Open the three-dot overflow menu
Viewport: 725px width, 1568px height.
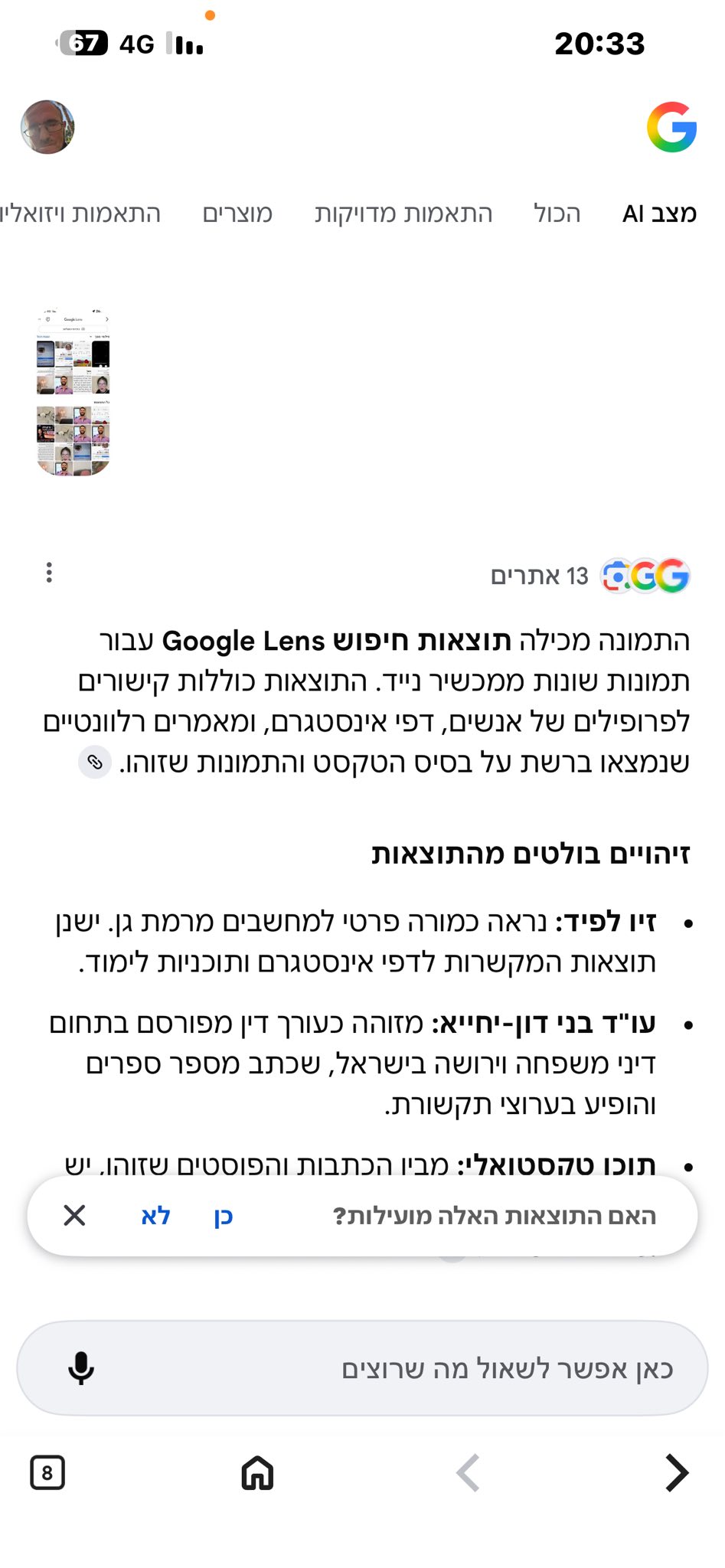pyautogui.click(x=49, y=573)
